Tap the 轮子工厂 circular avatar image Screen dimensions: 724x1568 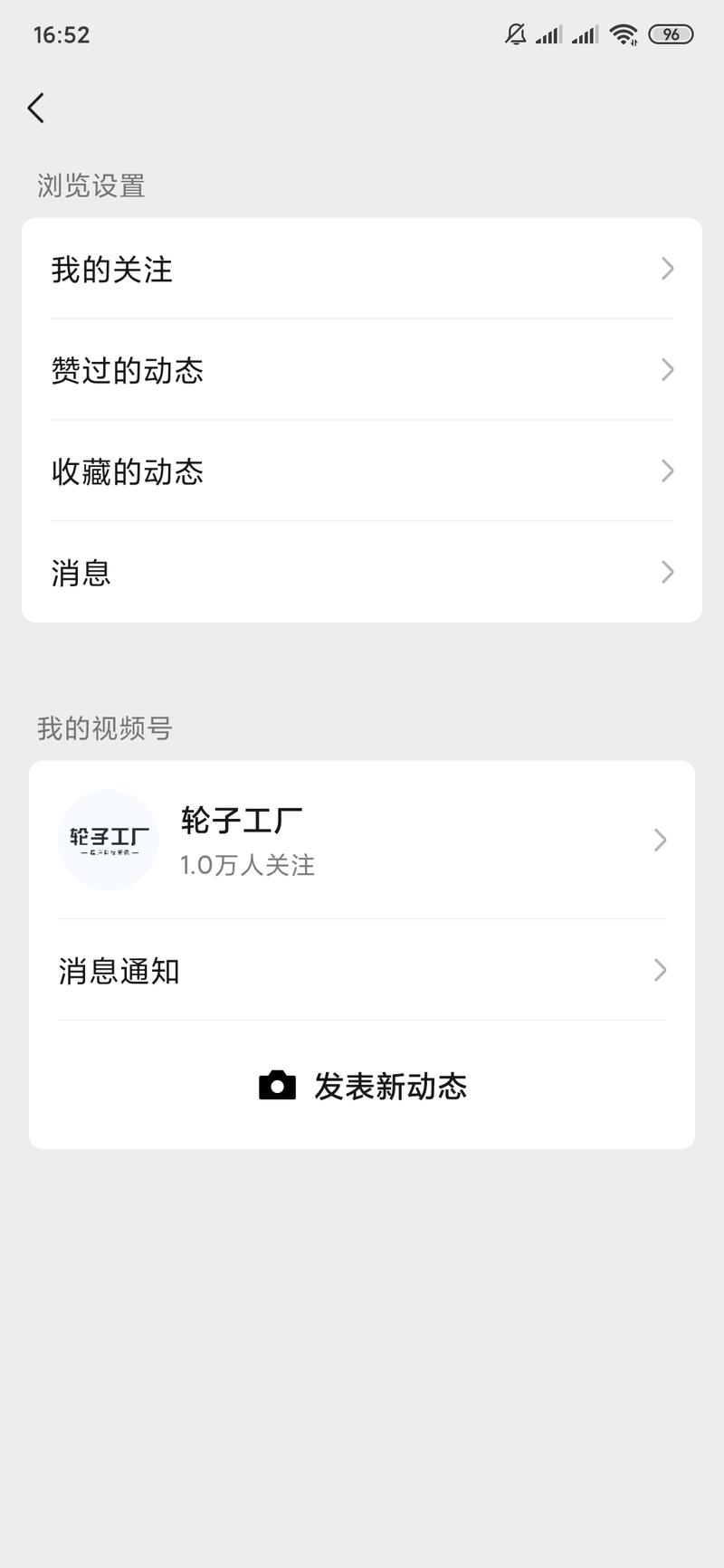(x=108, y=840)
